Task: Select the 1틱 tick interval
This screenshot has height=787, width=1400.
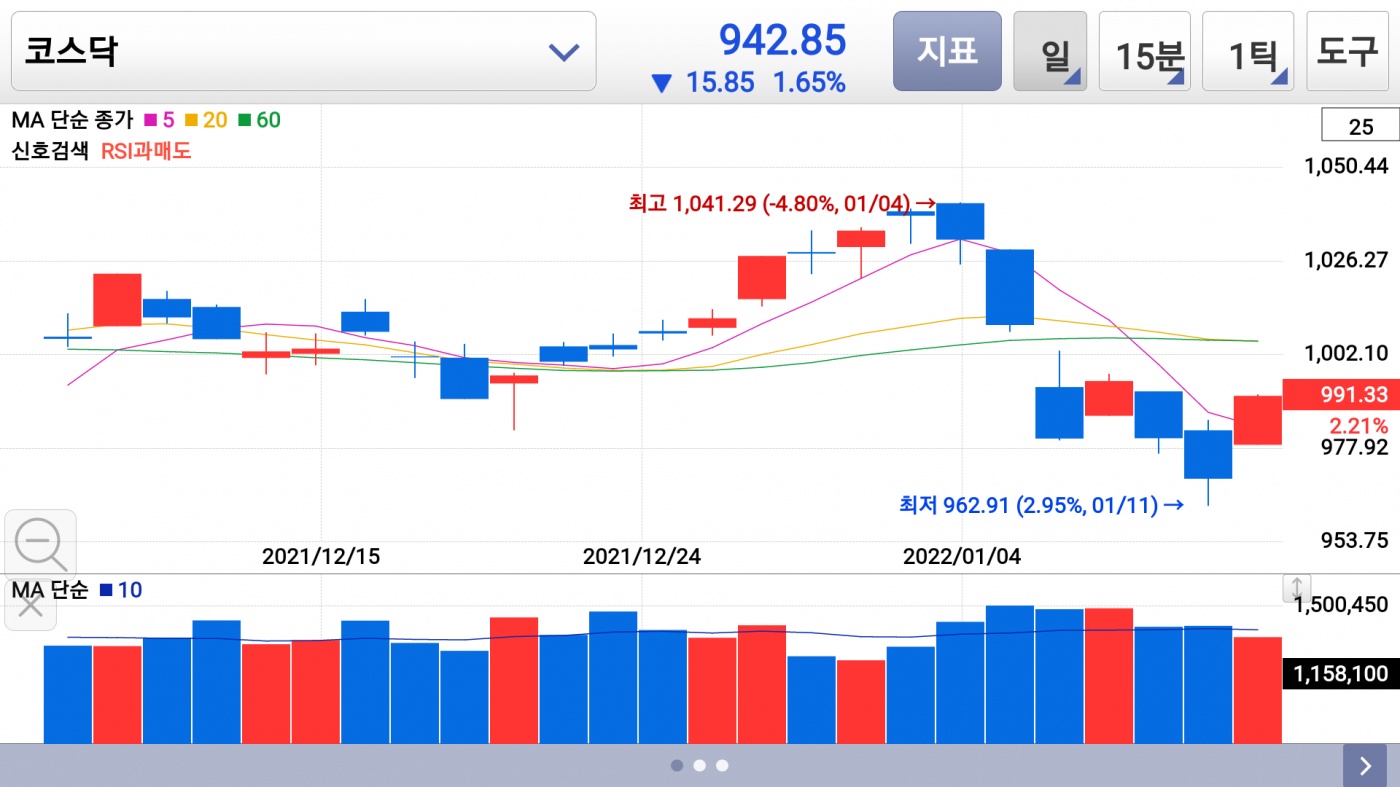Action: (1248, 52)
